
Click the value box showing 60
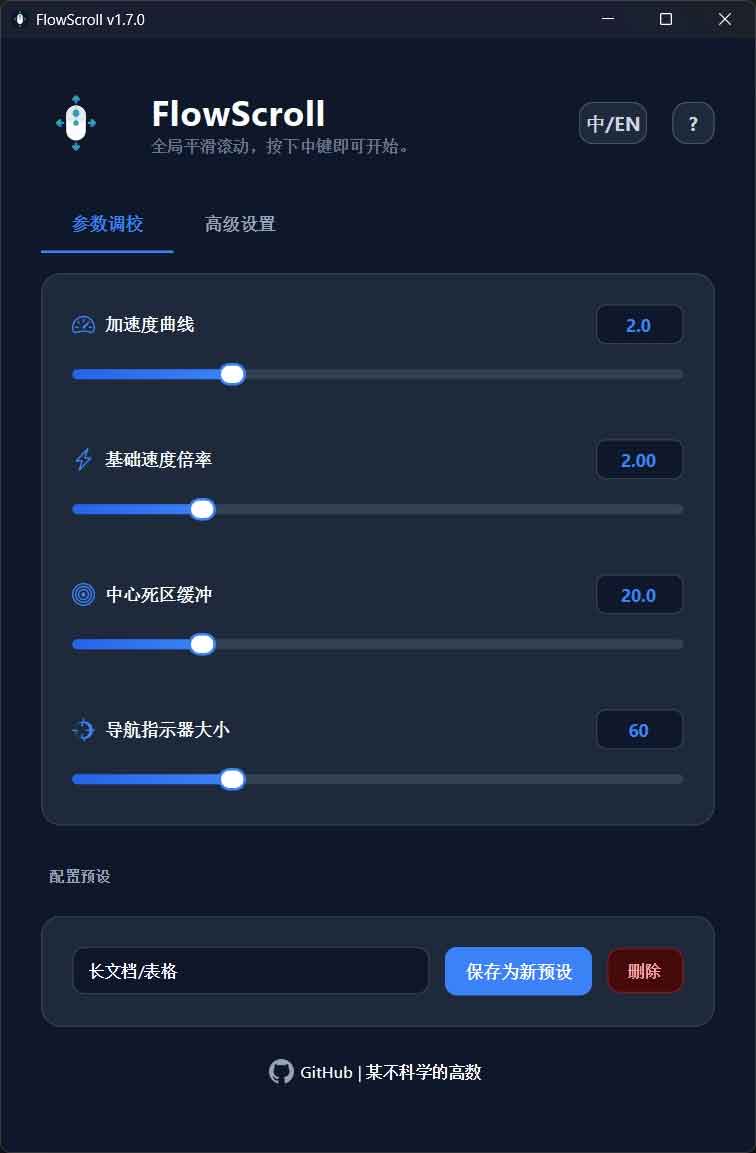[639, 729]
